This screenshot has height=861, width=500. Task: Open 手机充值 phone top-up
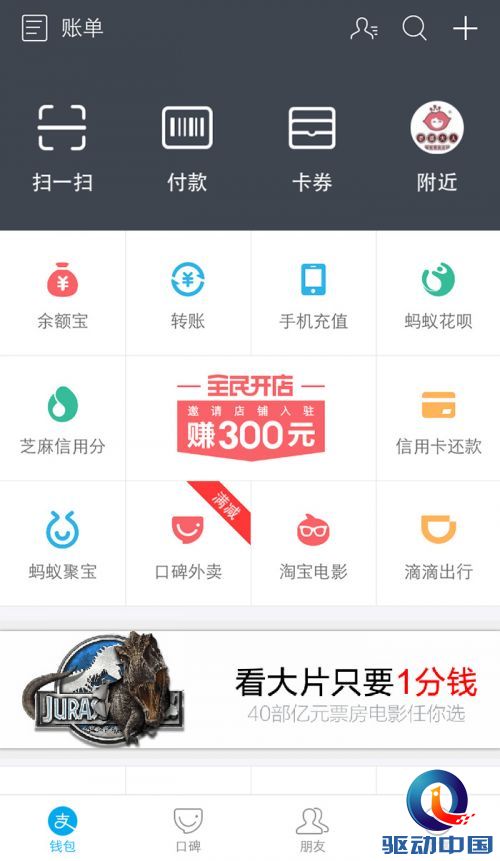(313, 294)
